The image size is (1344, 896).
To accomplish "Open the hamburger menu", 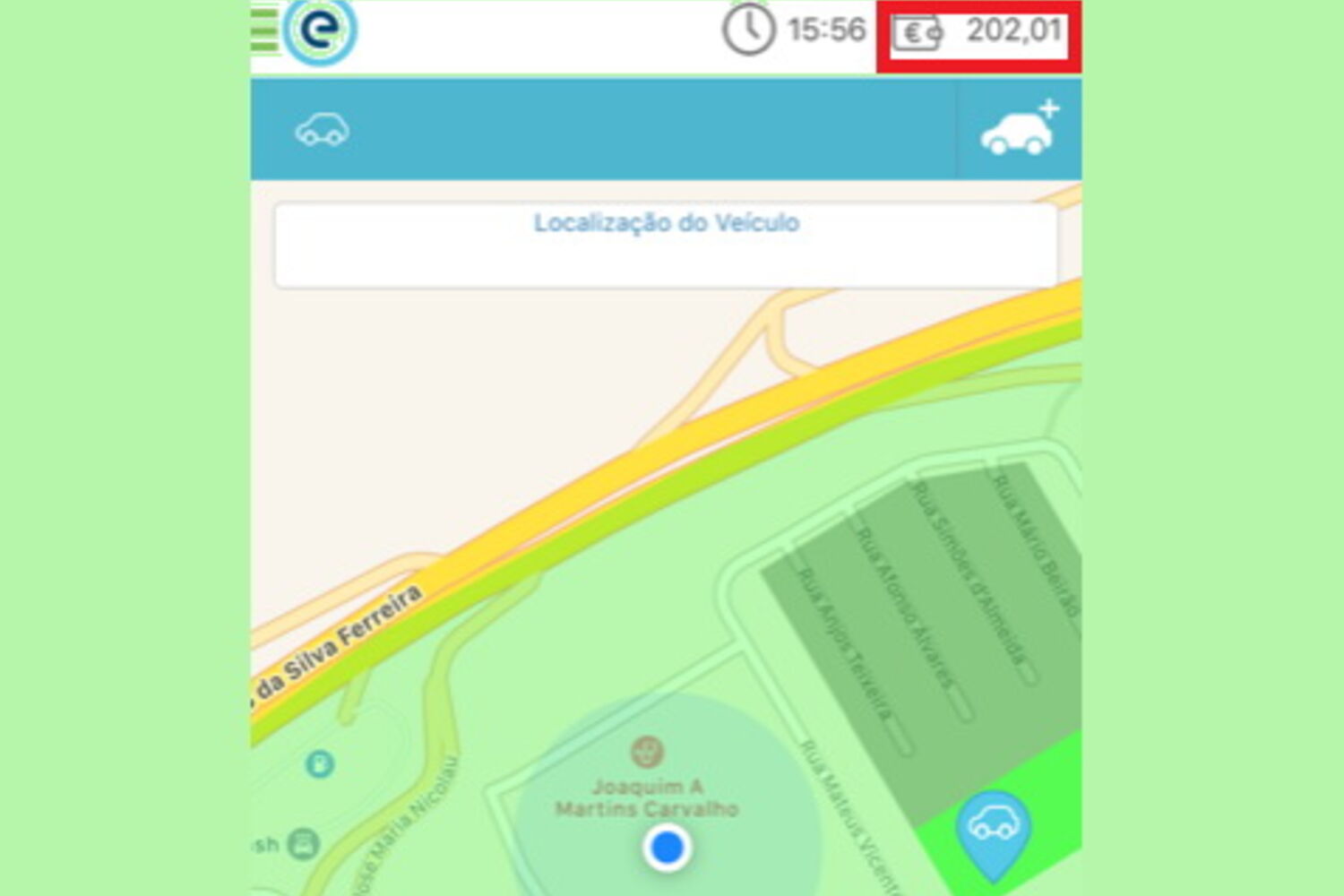I will tap(264, 30).
